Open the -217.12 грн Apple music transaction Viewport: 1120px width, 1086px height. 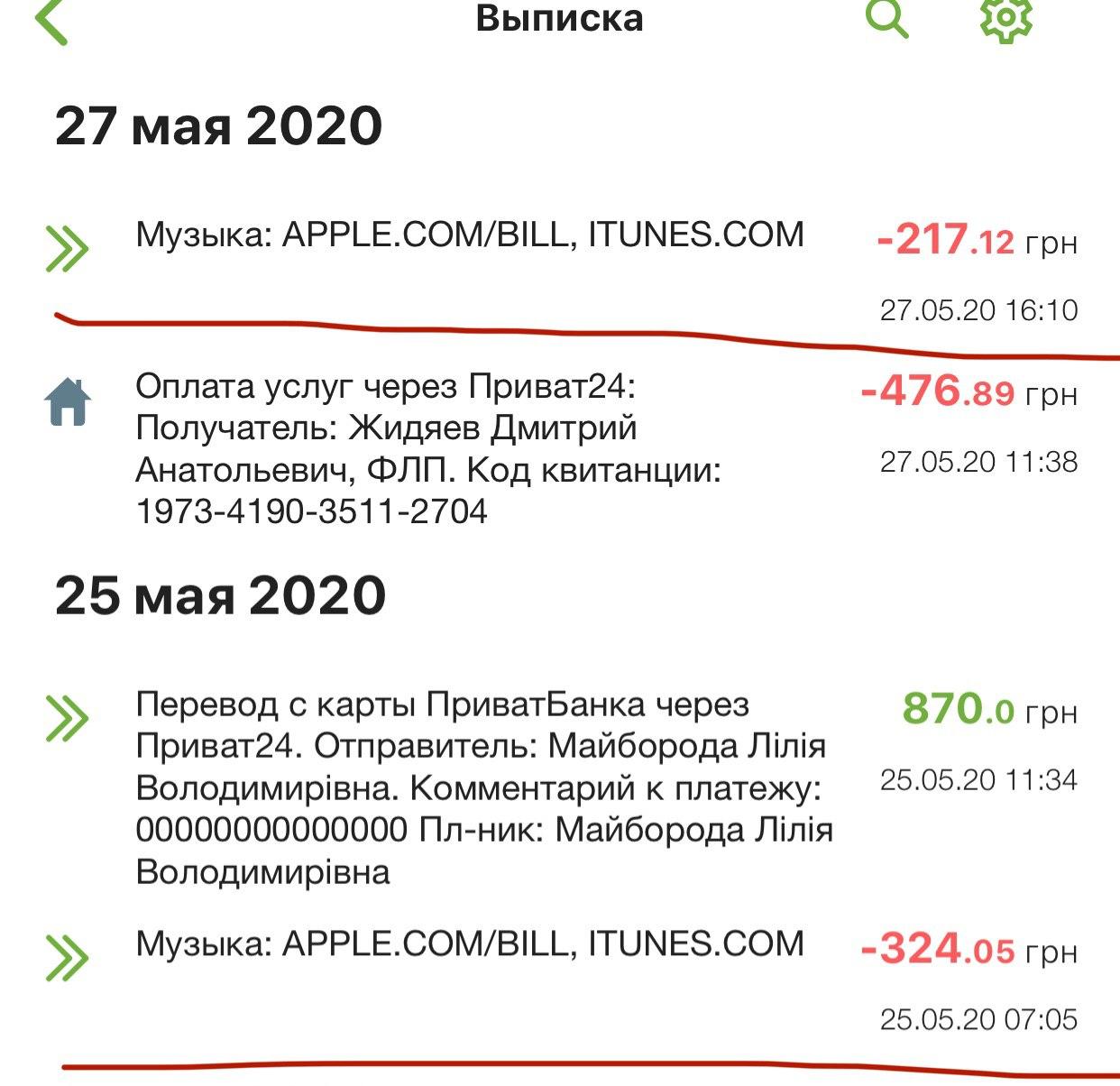(x=469, y=236)
